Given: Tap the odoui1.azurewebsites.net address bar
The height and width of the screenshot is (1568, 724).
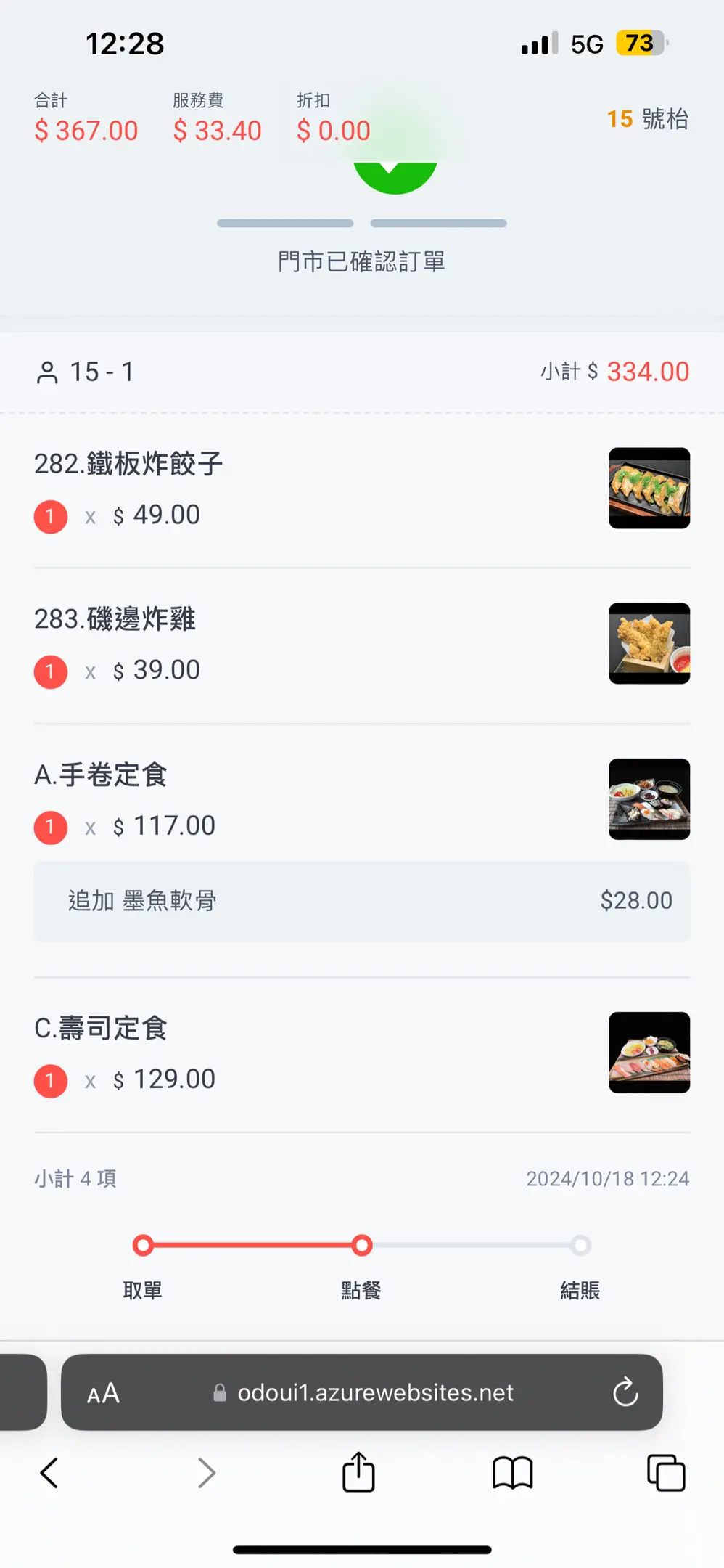Looking at the screenshot, I should click(374, 1392).
